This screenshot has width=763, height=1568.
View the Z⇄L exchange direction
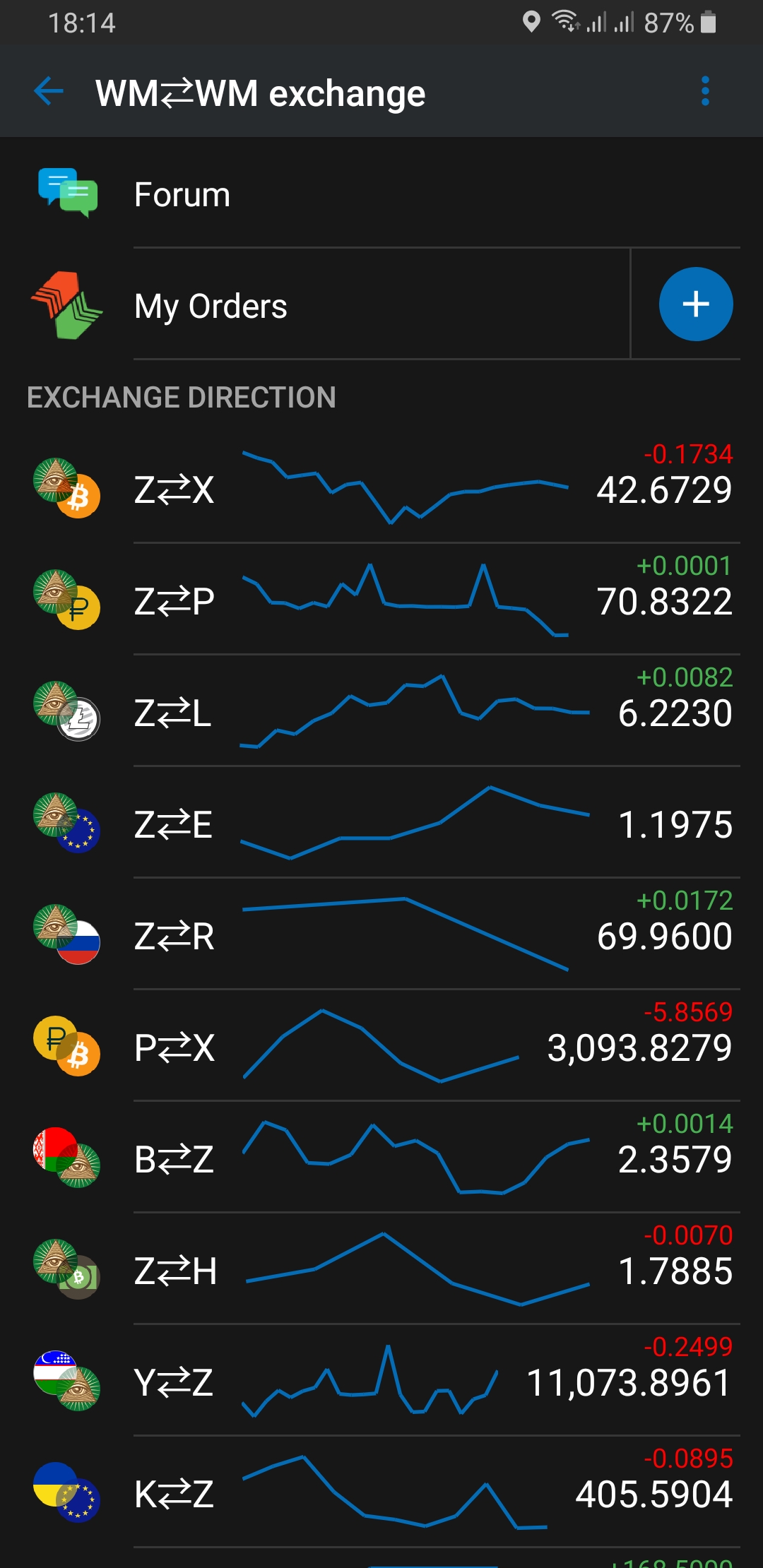pyautogui.click(x=381, y=712)
